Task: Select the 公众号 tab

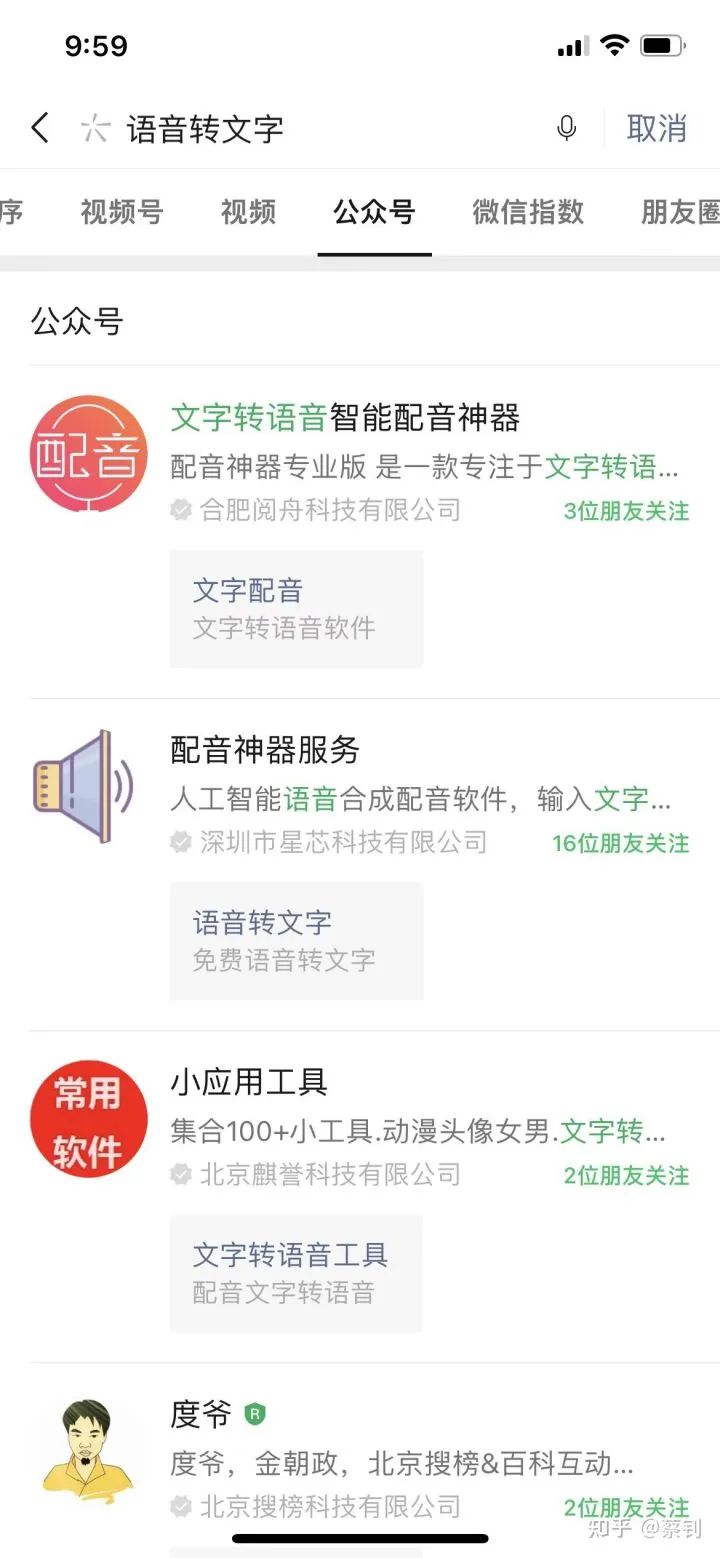Action: (x=375, y=212)
